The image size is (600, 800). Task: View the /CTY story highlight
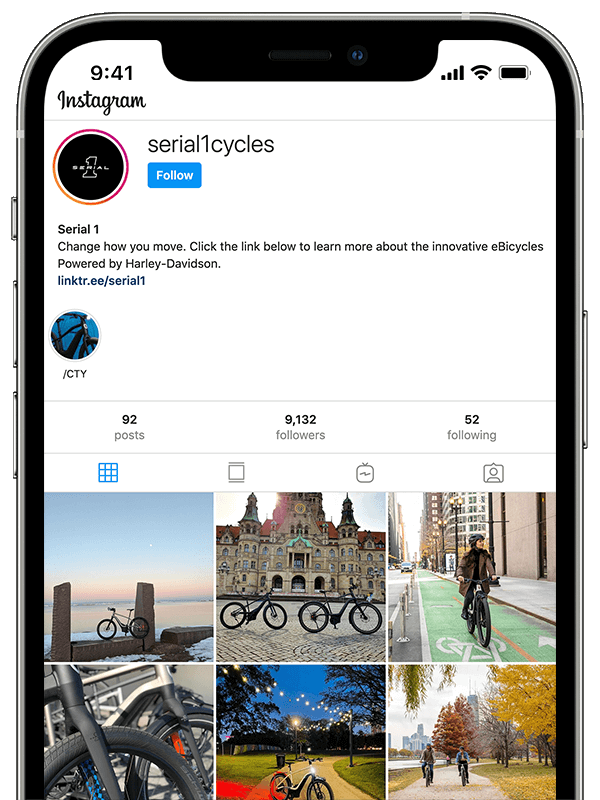[x=75, y=336]
